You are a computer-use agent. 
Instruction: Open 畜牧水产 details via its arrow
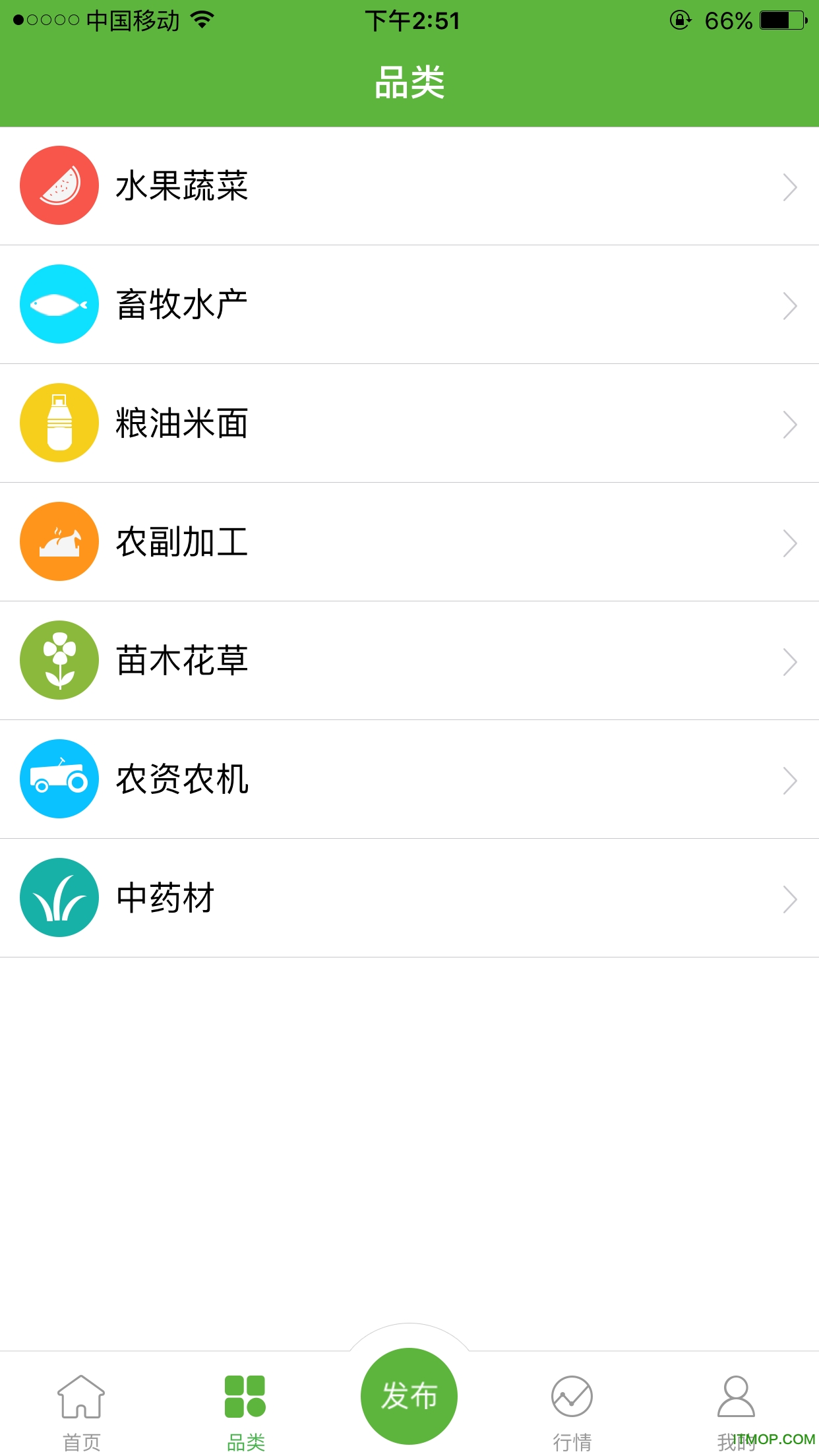(789, 305)
